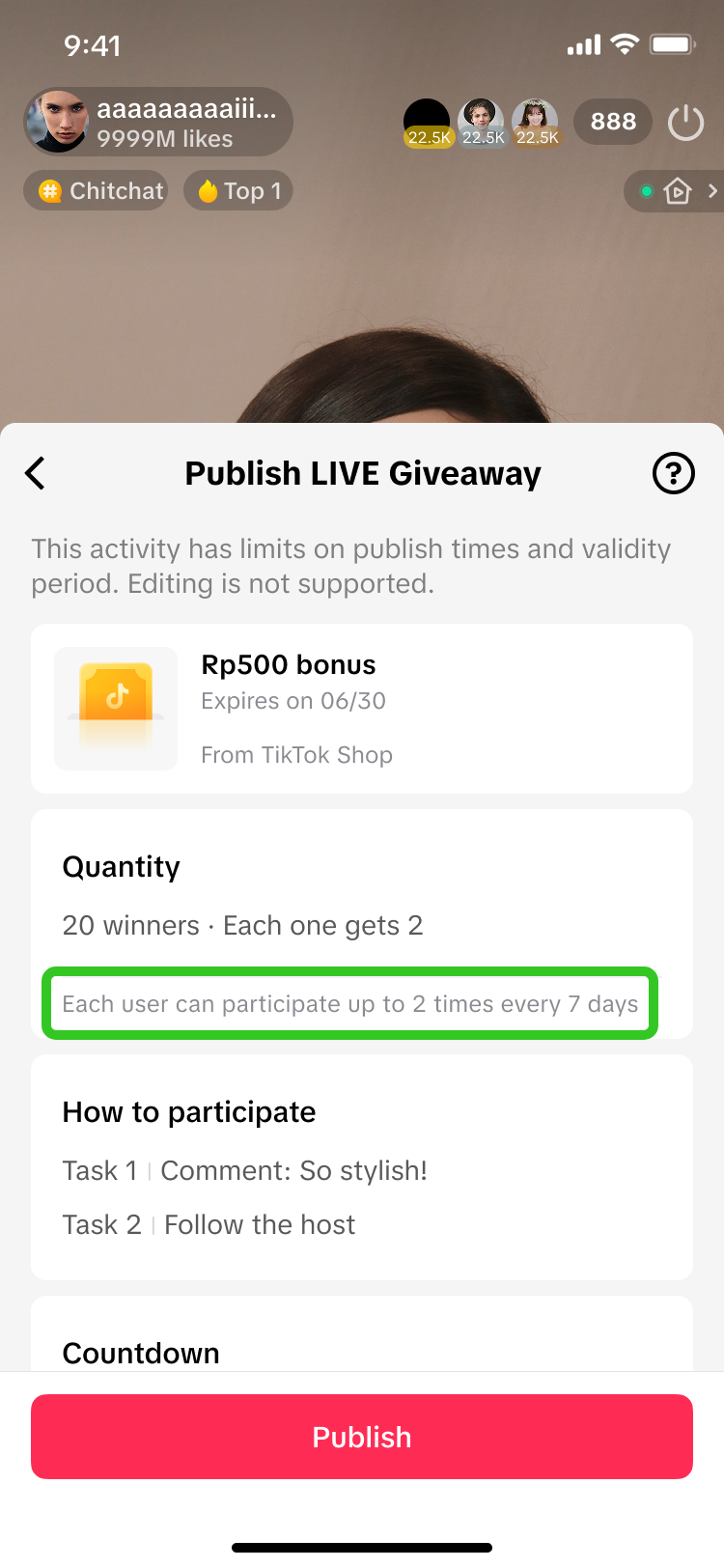
Task: Open the host profile chip
Action: tap(158, 123)
